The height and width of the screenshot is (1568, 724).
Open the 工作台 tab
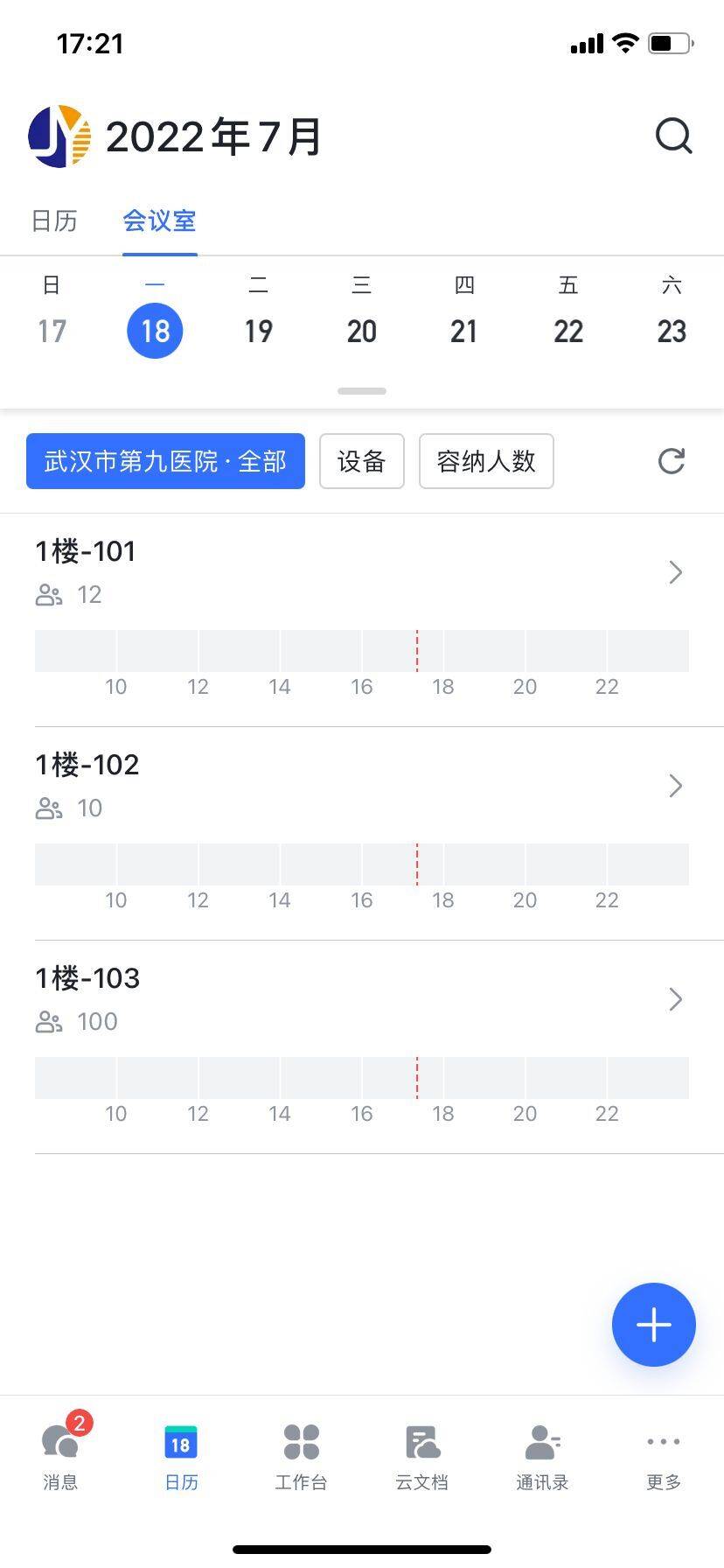point(301,1457)
